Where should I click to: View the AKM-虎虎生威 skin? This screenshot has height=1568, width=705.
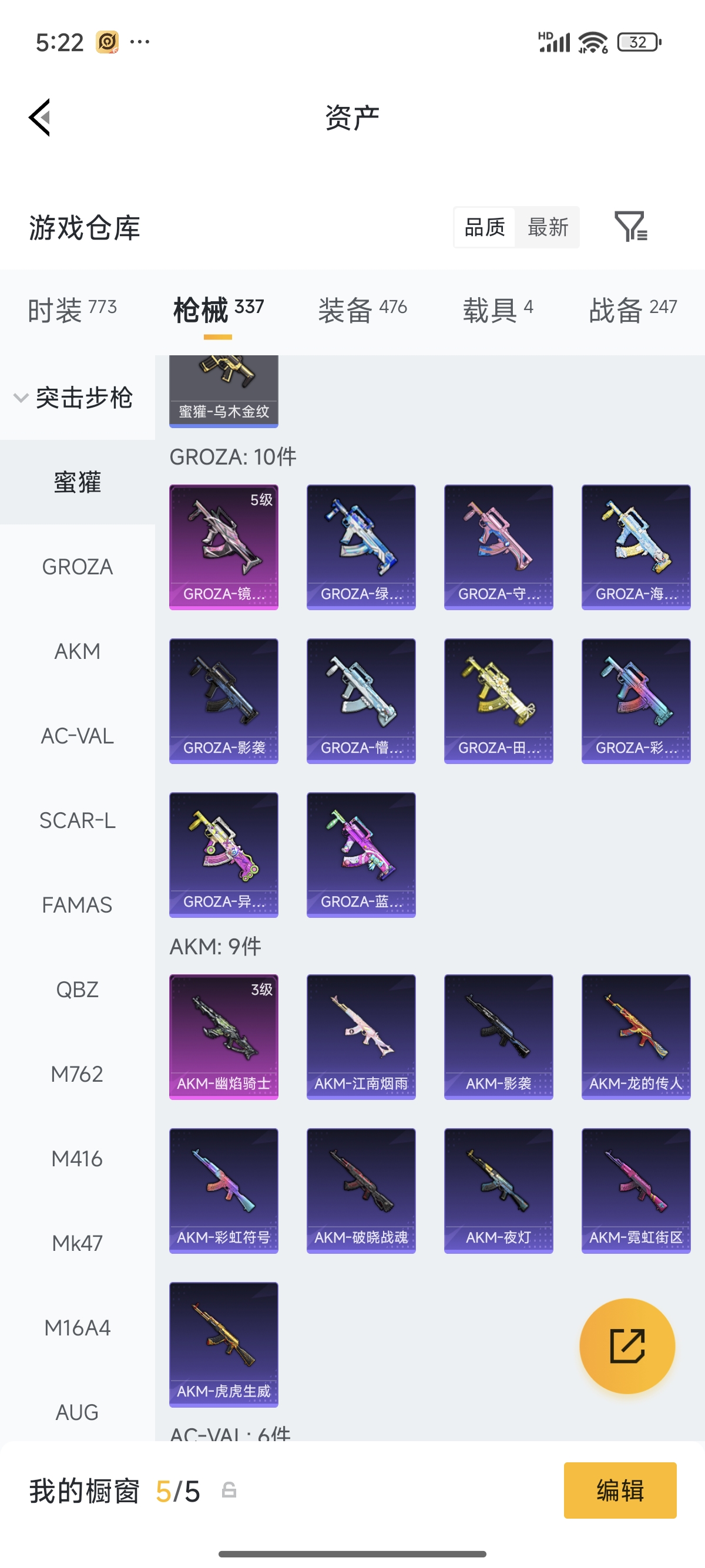coord(223,1344)
